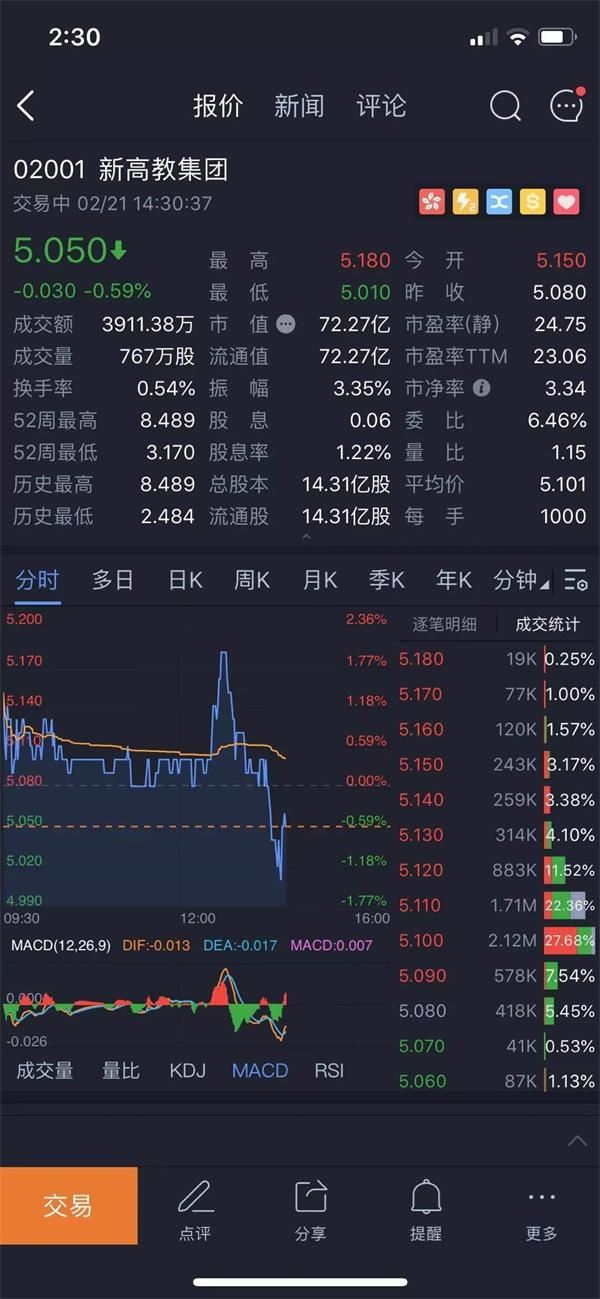
Task: Select the 周K chart tab
Action: click(x=252, y=580)
